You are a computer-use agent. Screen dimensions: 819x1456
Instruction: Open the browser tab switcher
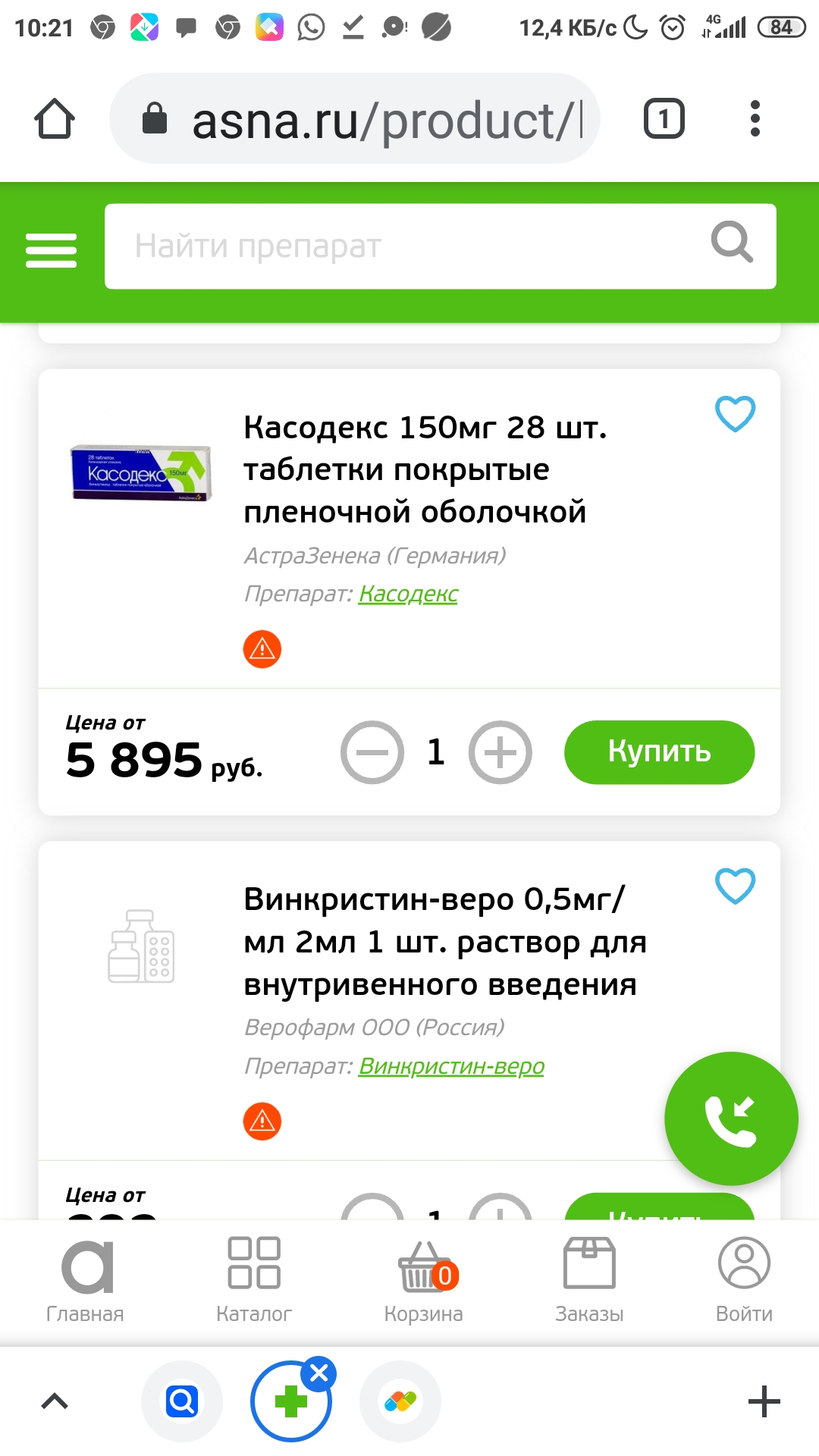coord(664,119)
